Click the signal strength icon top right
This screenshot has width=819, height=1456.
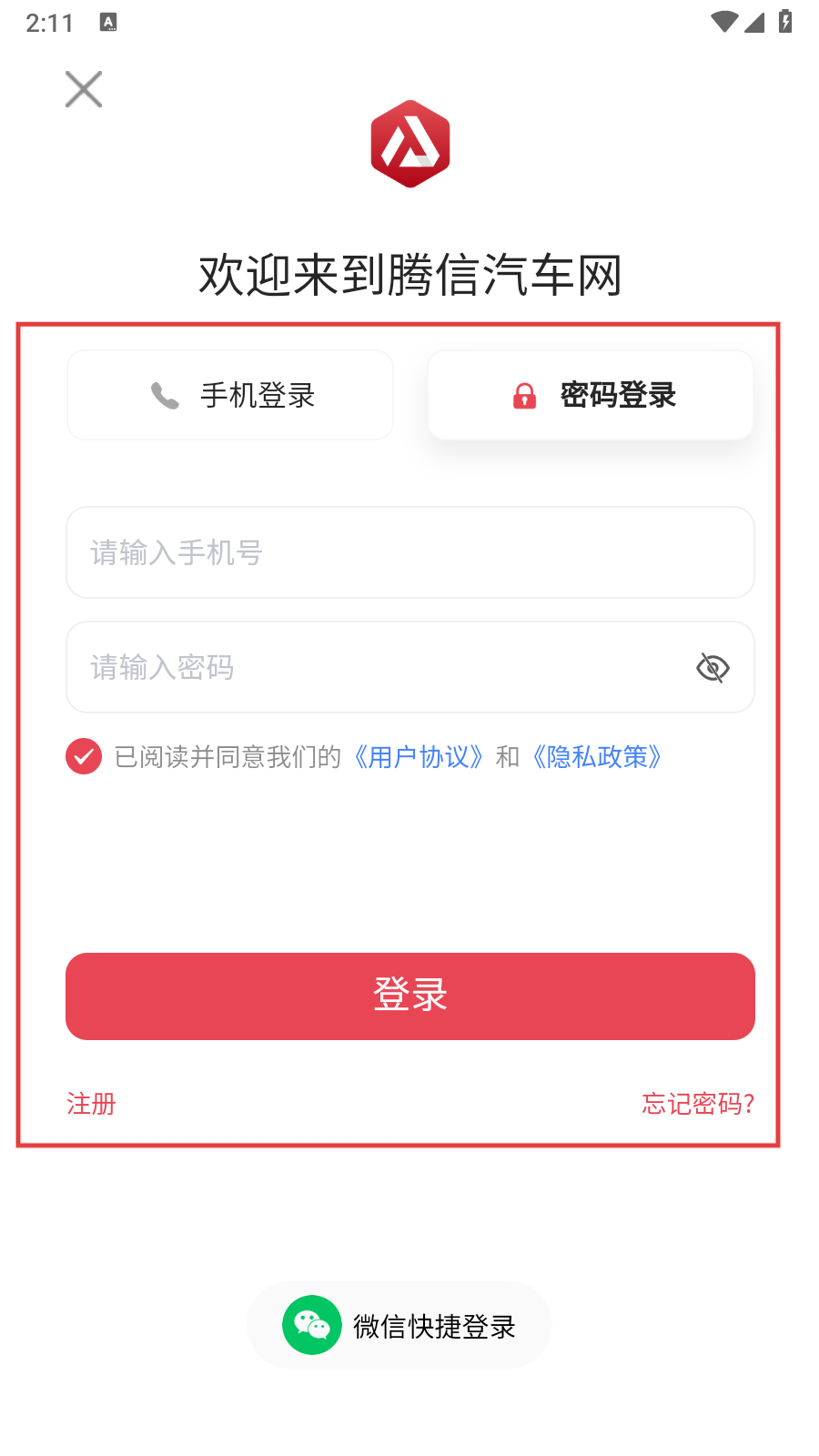coord(756,22)
